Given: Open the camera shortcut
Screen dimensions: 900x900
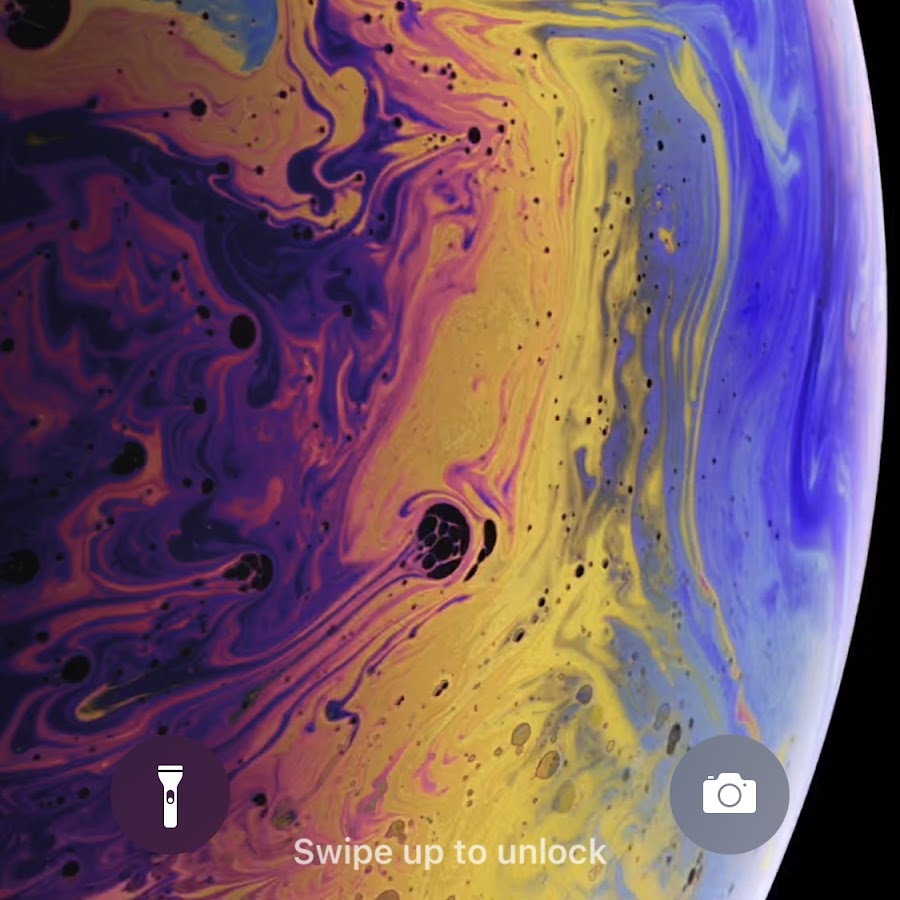Looking at the screenshot, I should (x=729, y=795).
